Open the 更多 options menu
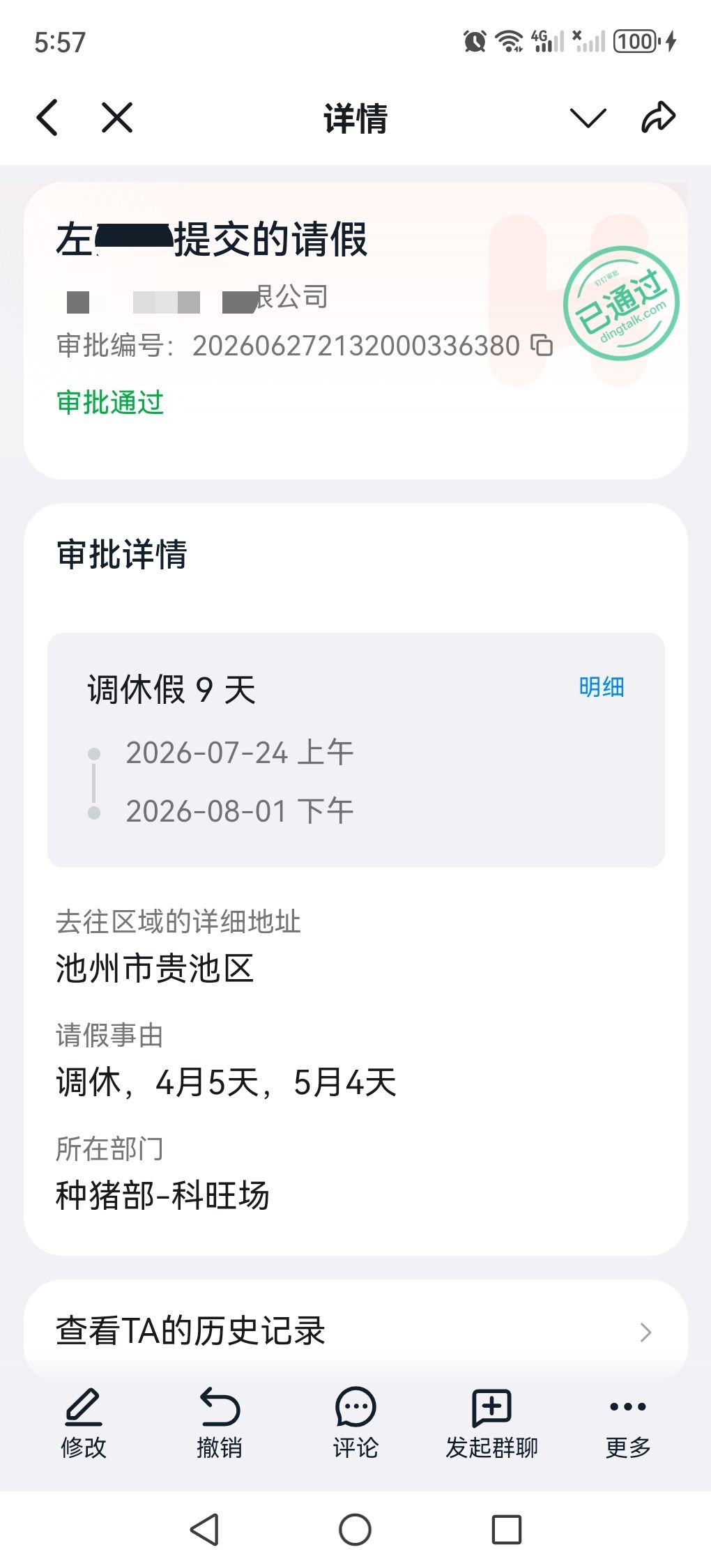 click(x=628, y=1423)
